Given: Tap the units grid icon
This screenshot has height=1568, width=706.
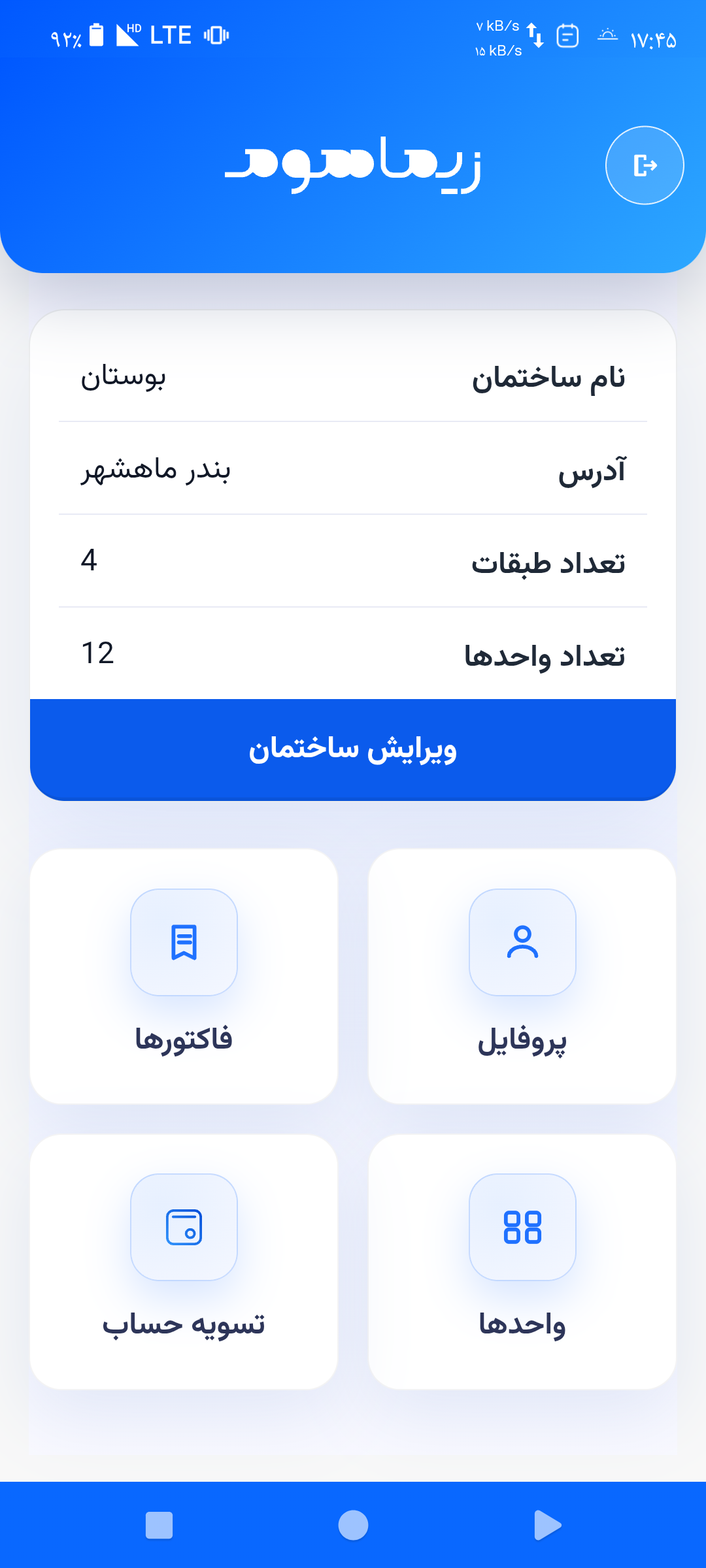Looking at the screenshot, I should coord(522,1225).
